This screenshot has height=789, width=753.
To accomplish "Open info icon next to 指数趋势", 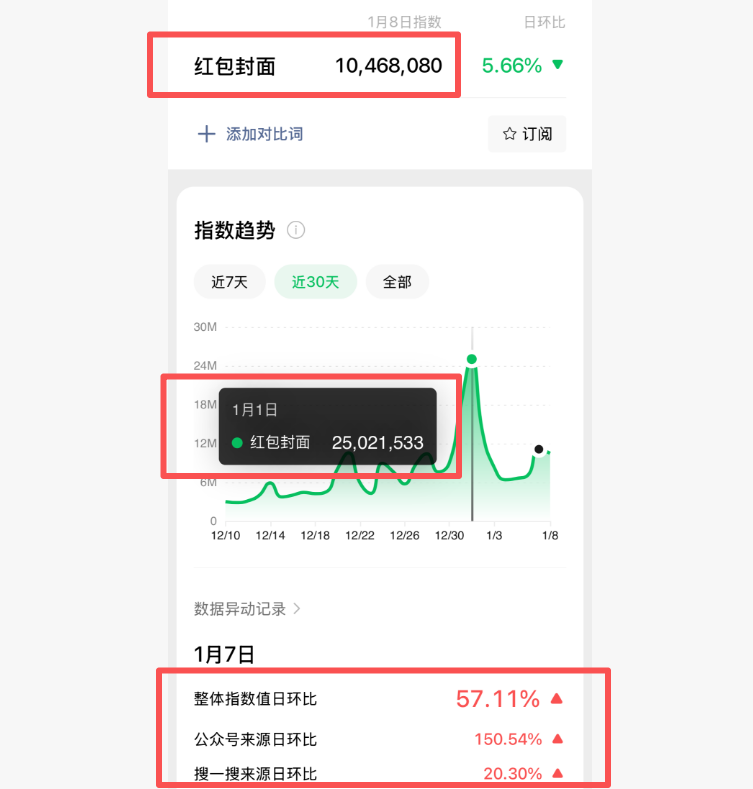I will tap(296, 230).
